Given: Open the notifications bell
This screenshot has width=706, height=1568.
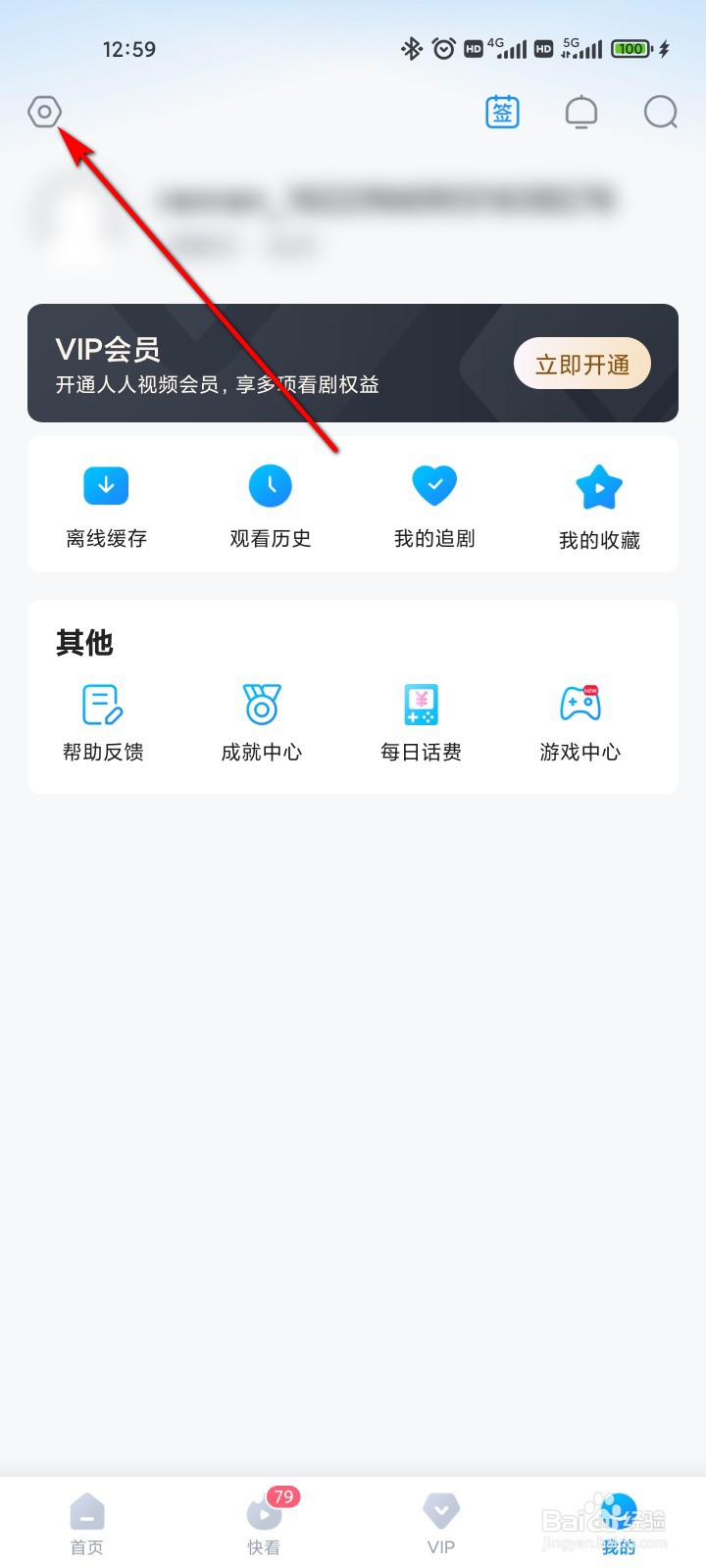Looking at the screenshot, I should (581, 113).
